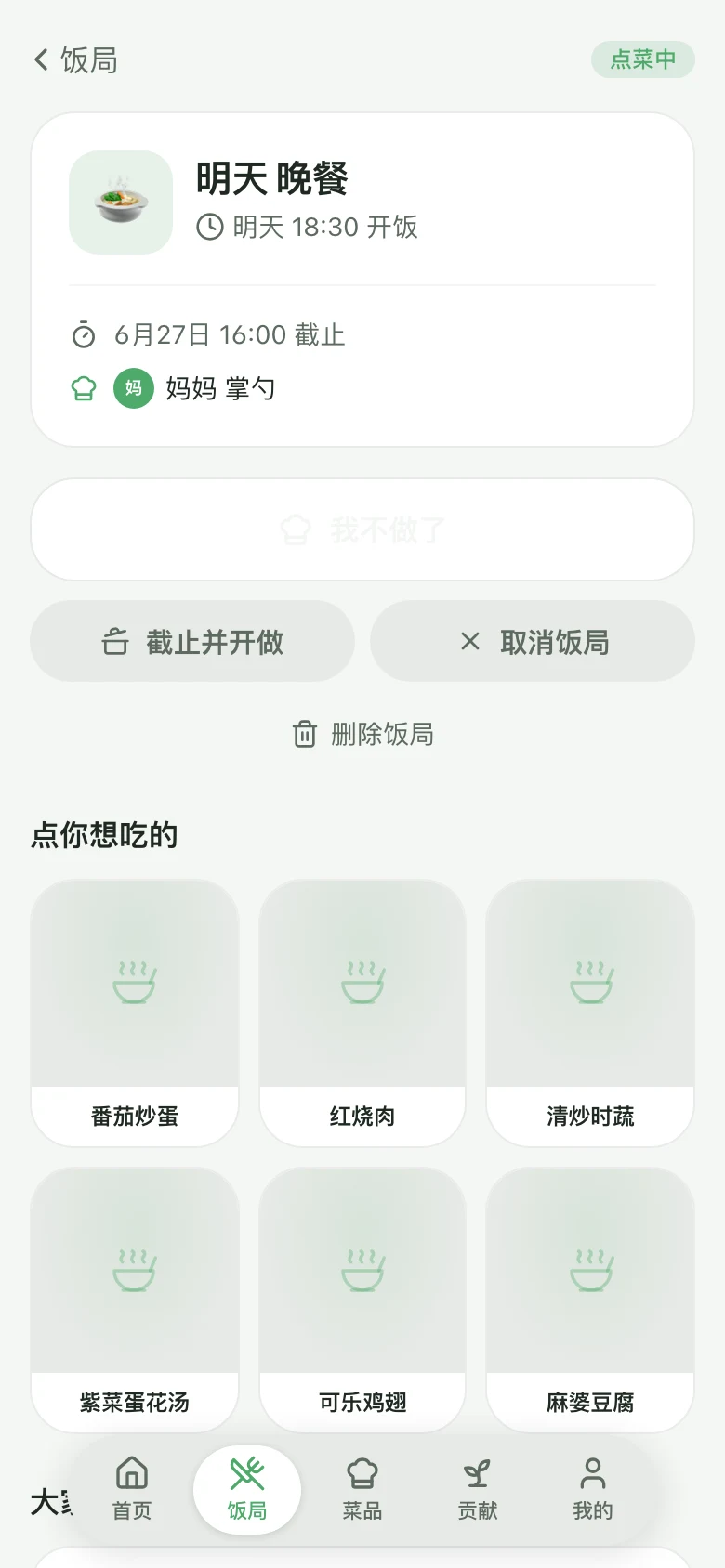Image resolution: width=725 pixels, height=1568 pixels.
Task: Tap the 截止并开做 button
Action: [192, 641]
